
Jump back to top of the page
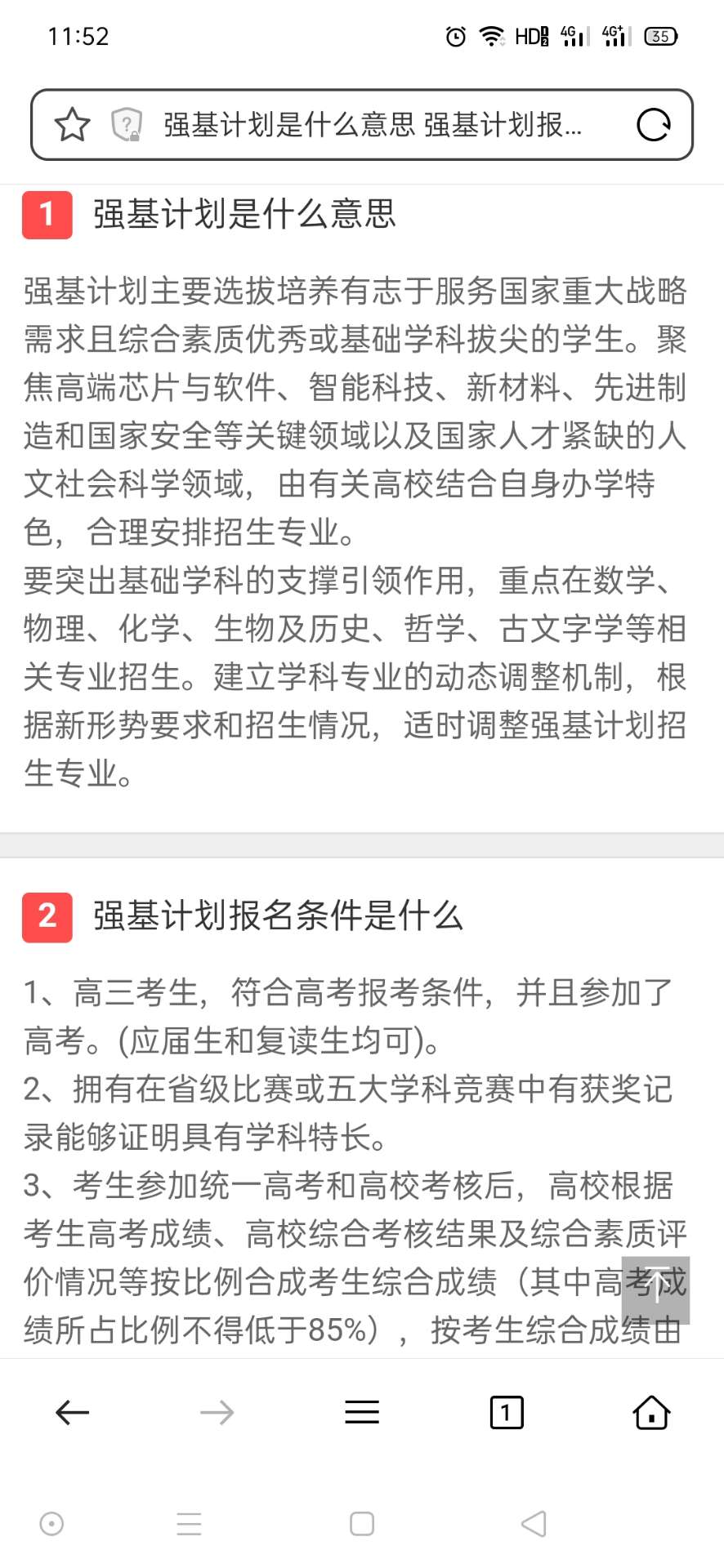(x=655, y=1290)
